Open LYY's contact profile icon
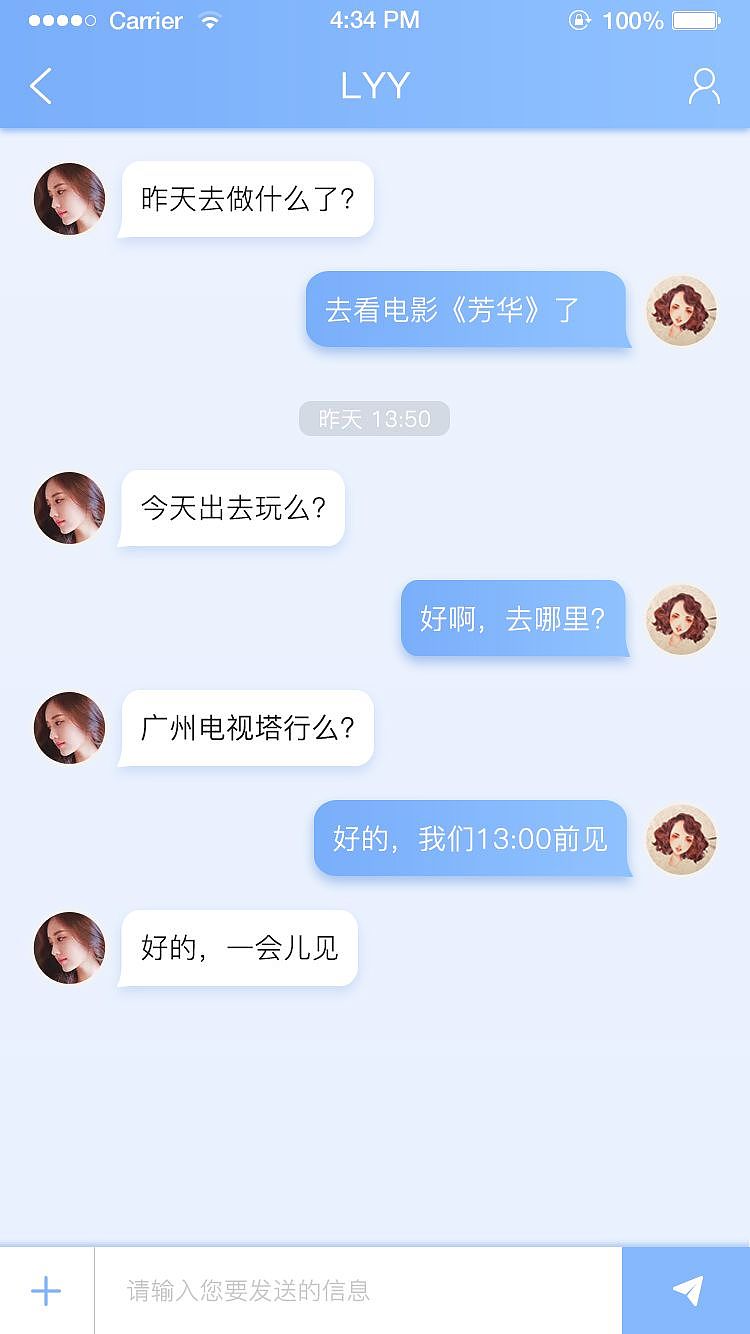This screenshot has height=1334, width=750. pyautogui.click(x=704, y=87)
